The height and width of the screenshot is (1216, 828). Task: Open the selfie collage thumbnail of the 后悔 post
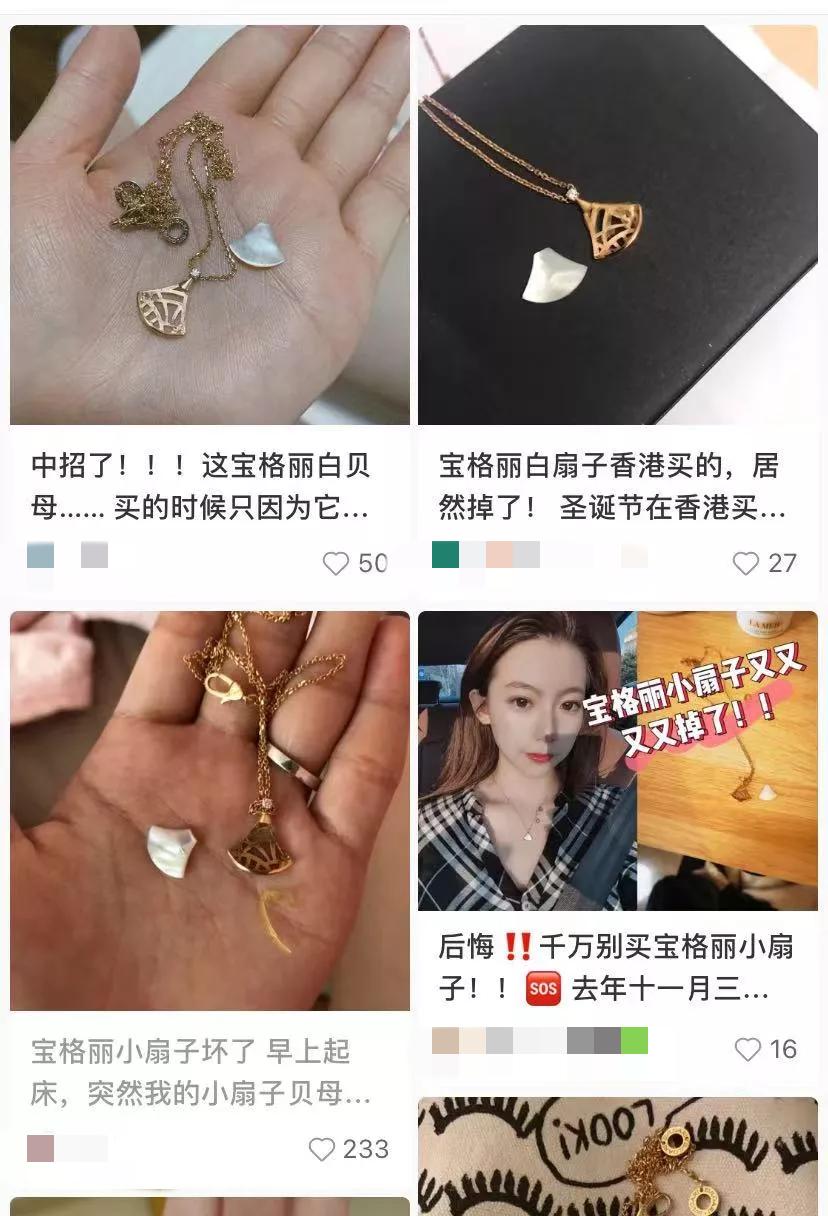(x=617, y=760)
